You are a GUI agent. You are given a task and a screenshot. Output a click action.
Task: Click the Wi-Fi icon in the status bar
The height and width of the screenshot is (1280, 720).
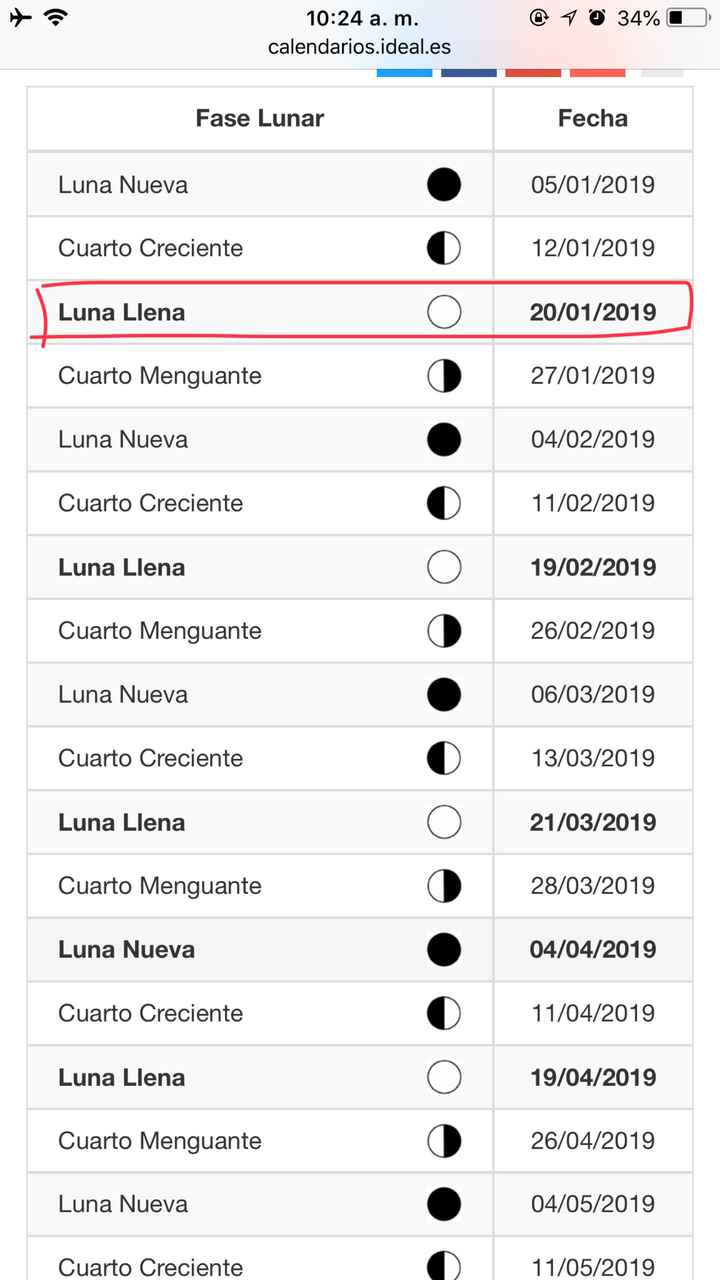point(56,17)
